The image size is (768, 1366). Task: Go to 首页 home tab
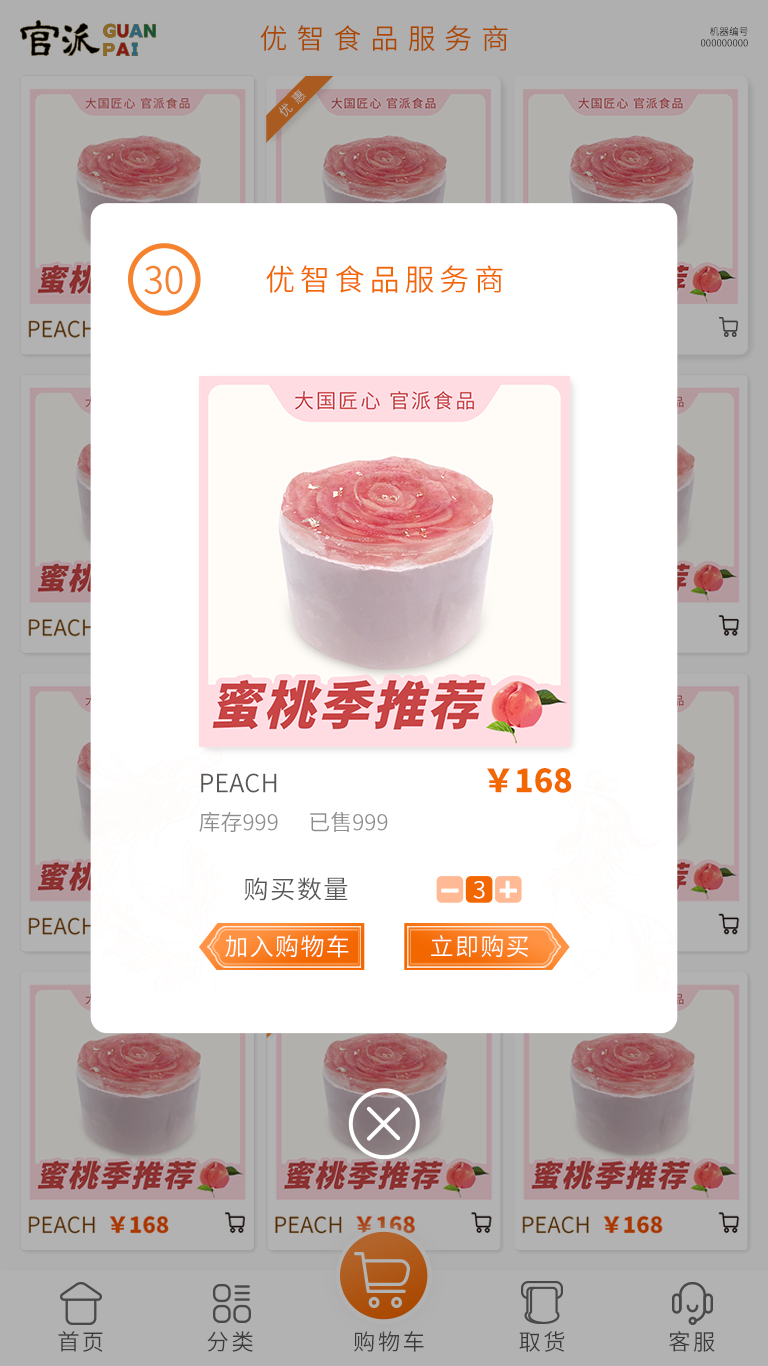tap(81, 1316)
